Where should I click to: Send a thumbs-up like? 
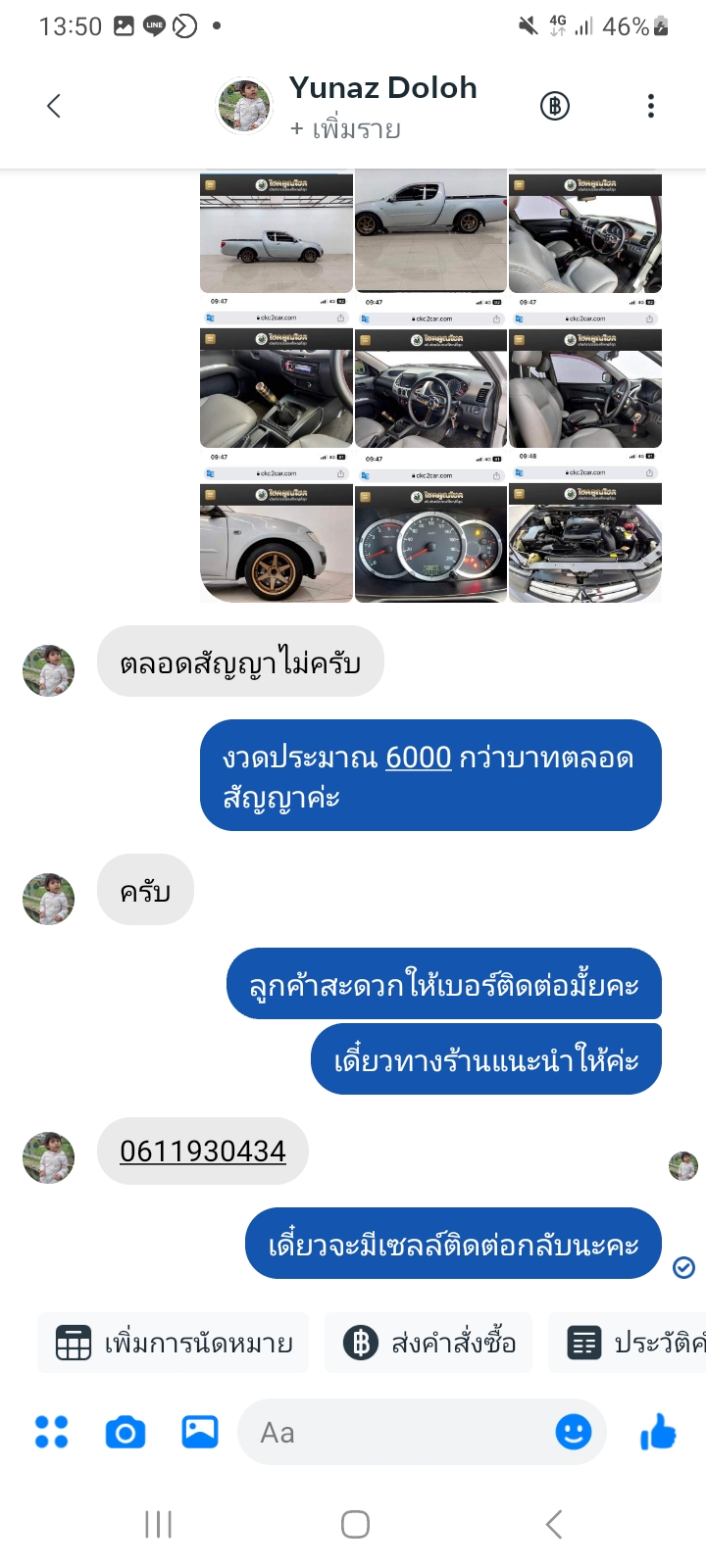pos(658,1433)
